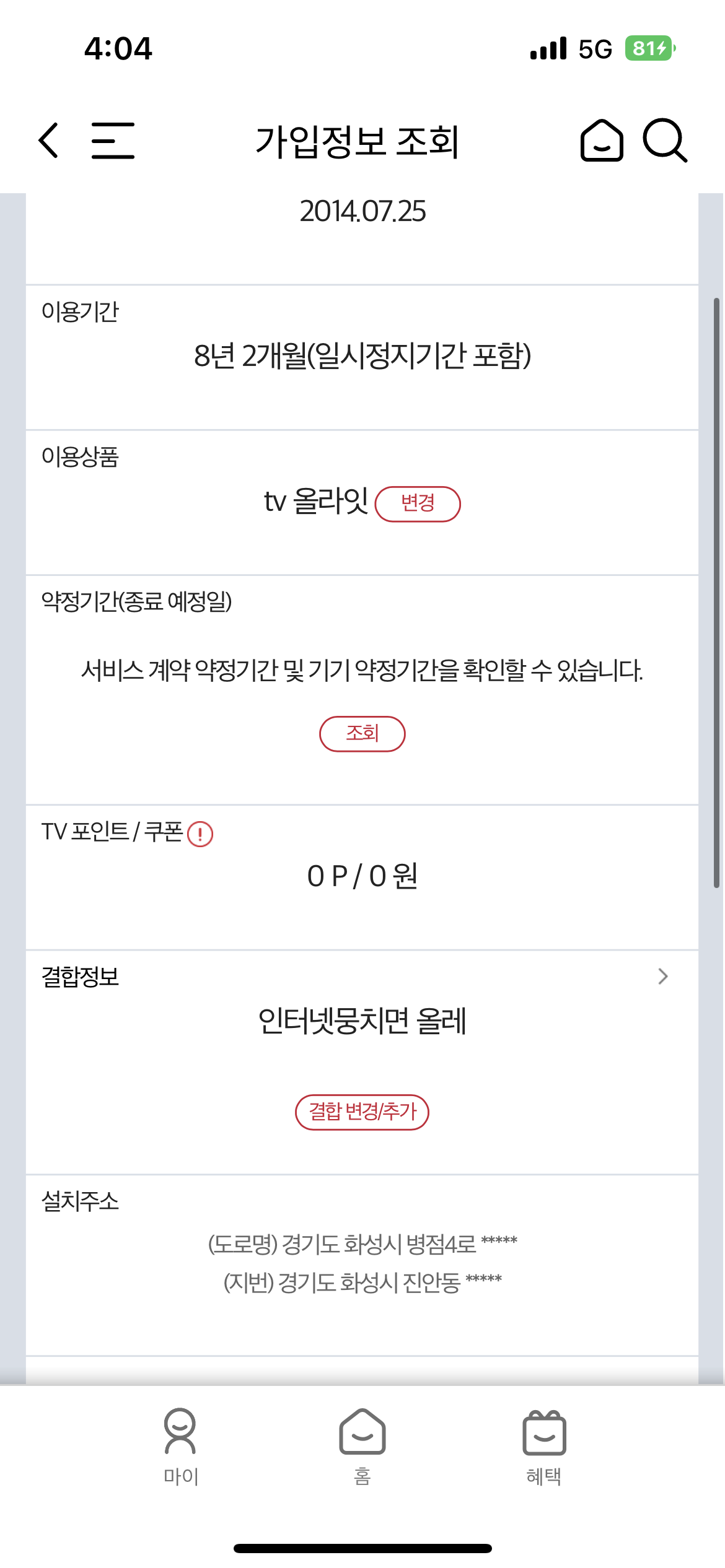The height and width of the screenshot is (1568, 725).
Task: Go to home via header house icon
Action: point(601,141)
